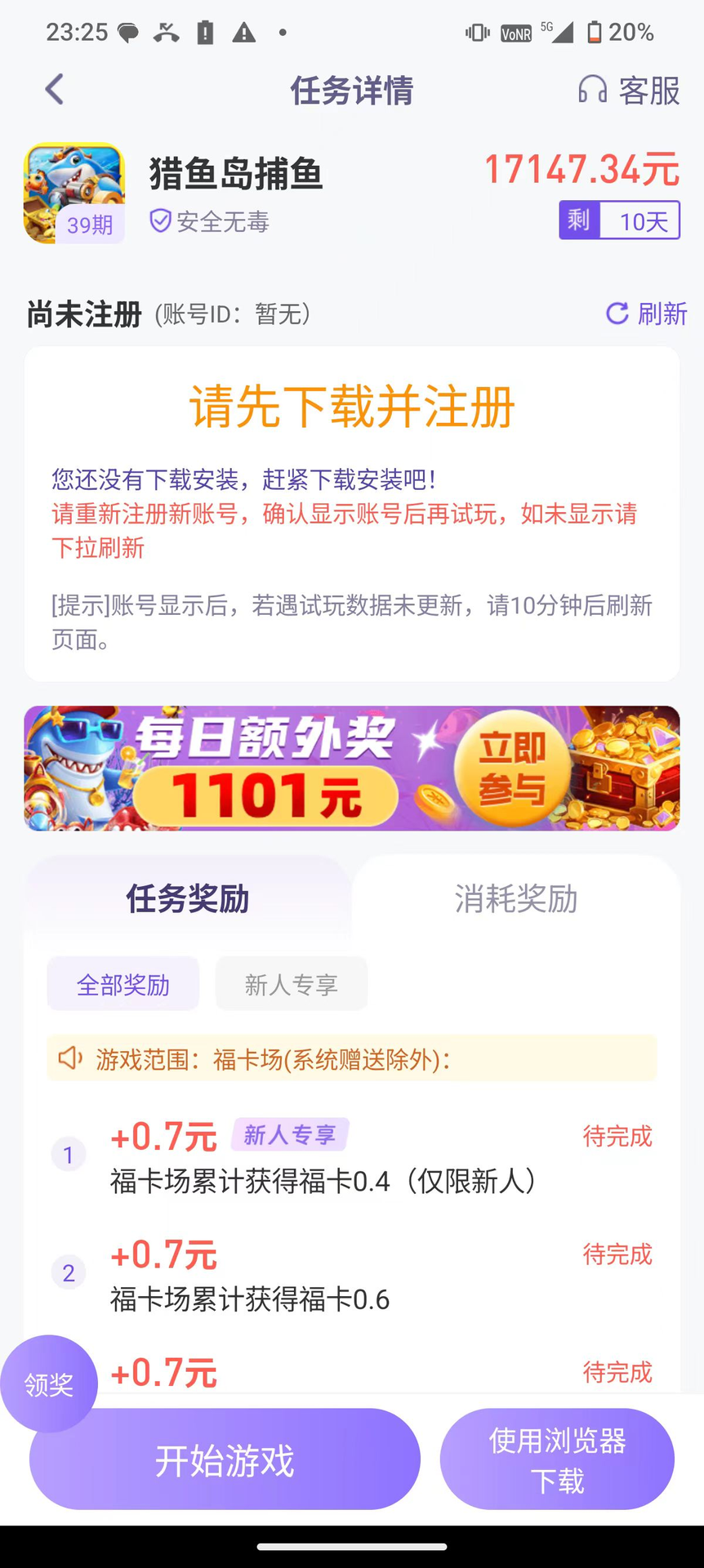Tap 使用浏览器下载 to download via browser
Image resolution: width=704 pixels, height=1568 pixels.
[x=557, y=1460]
